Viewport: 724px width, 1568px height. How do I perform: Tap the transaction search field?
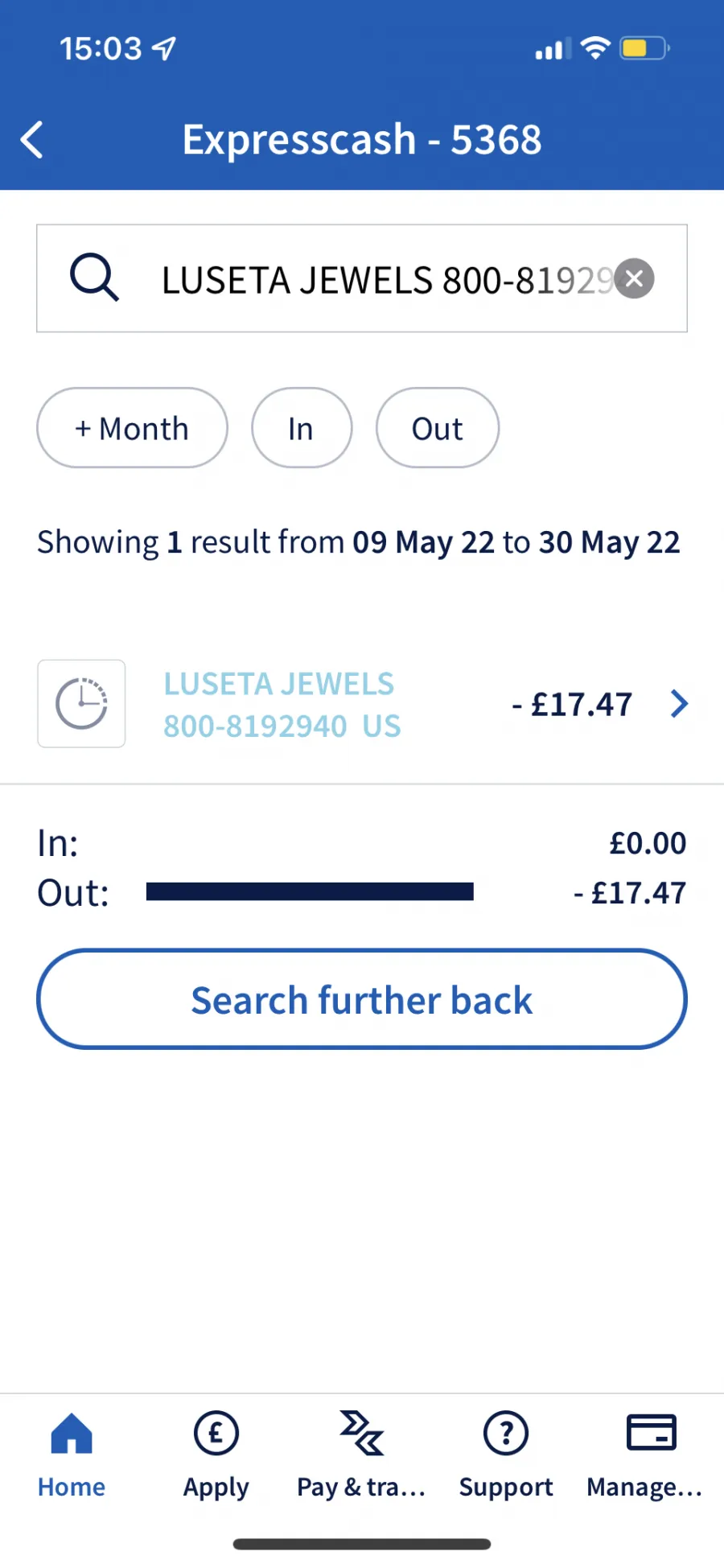[x=362, y=278]
